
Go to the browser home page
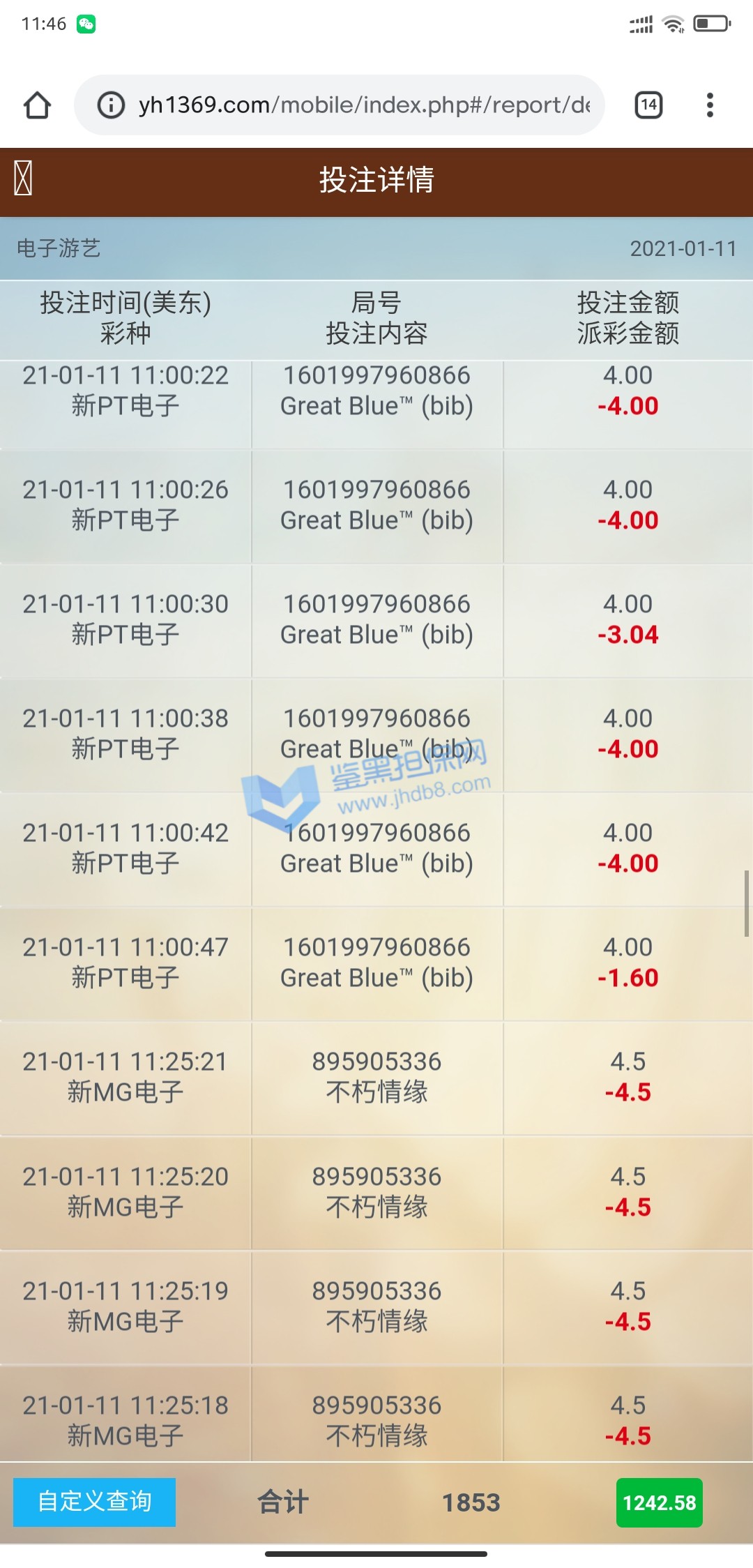(37, 105)
